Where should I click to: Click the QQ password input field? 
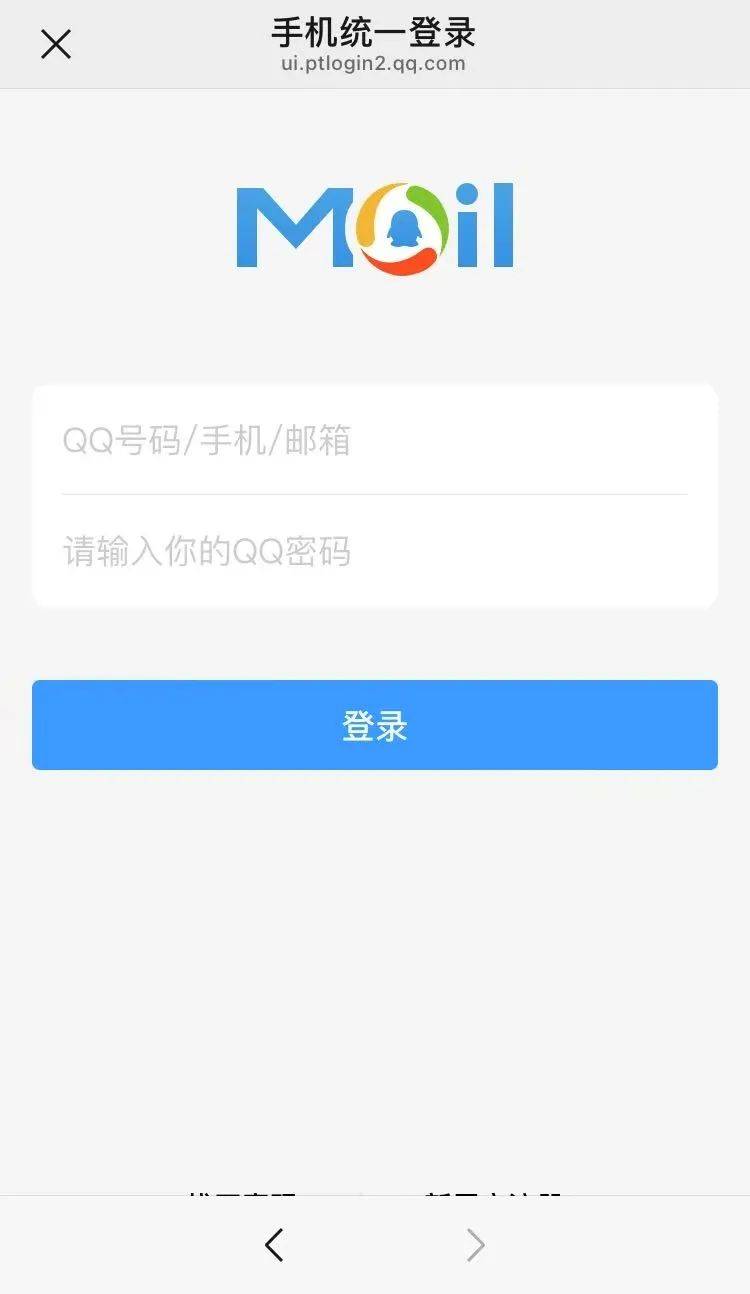(375, 551)
